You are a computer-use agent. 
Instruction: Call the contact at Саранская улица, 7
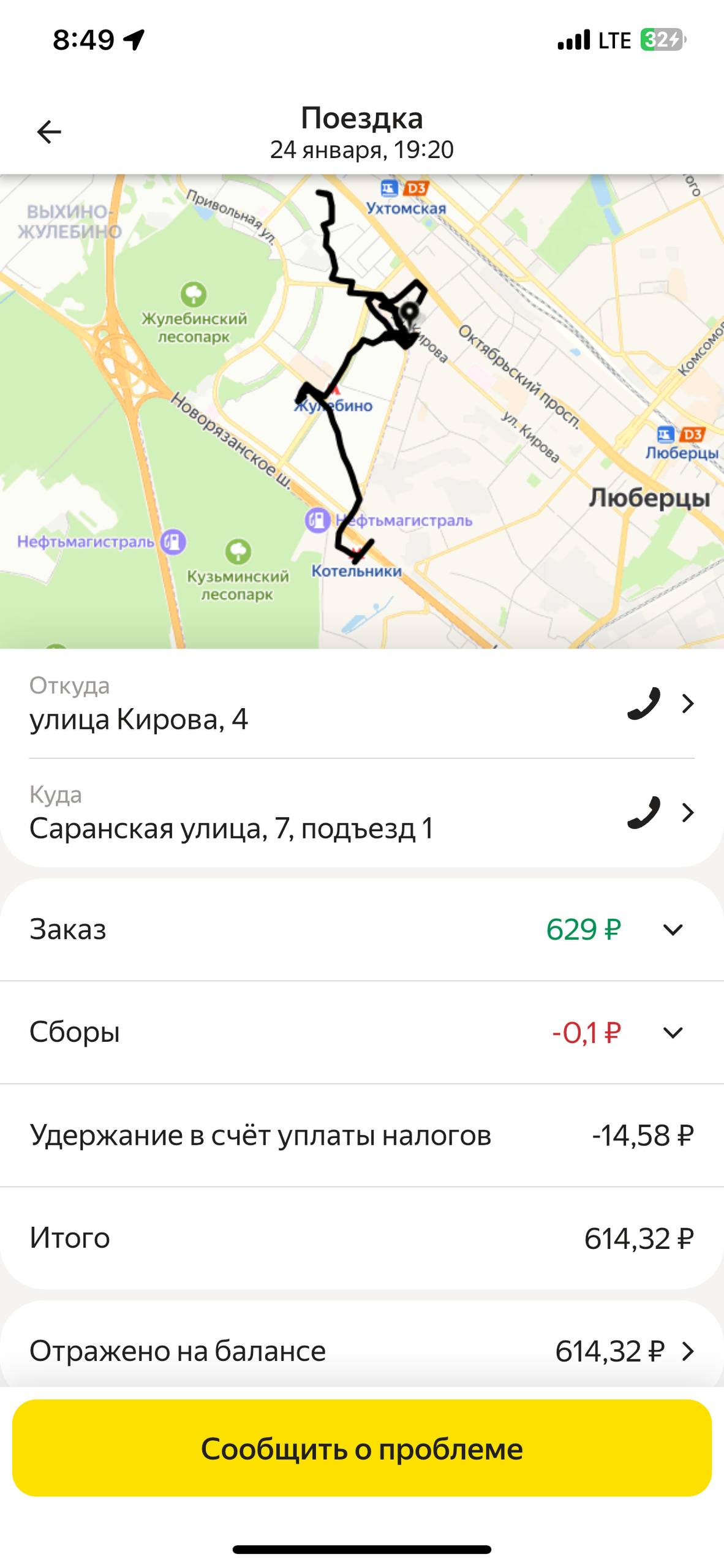(644, 812)
